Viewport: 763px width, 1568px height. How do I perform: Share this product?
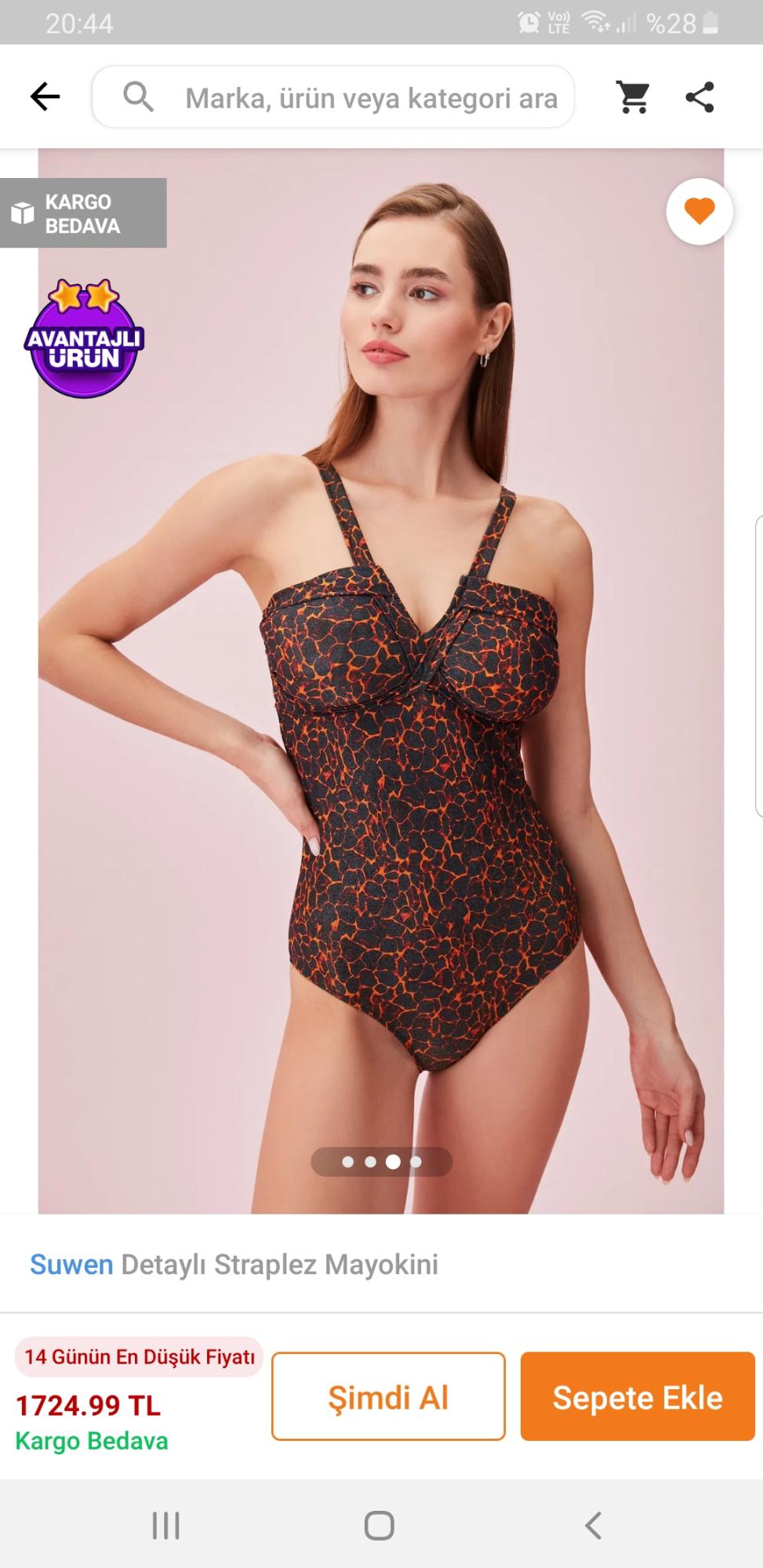coord(699,97)
